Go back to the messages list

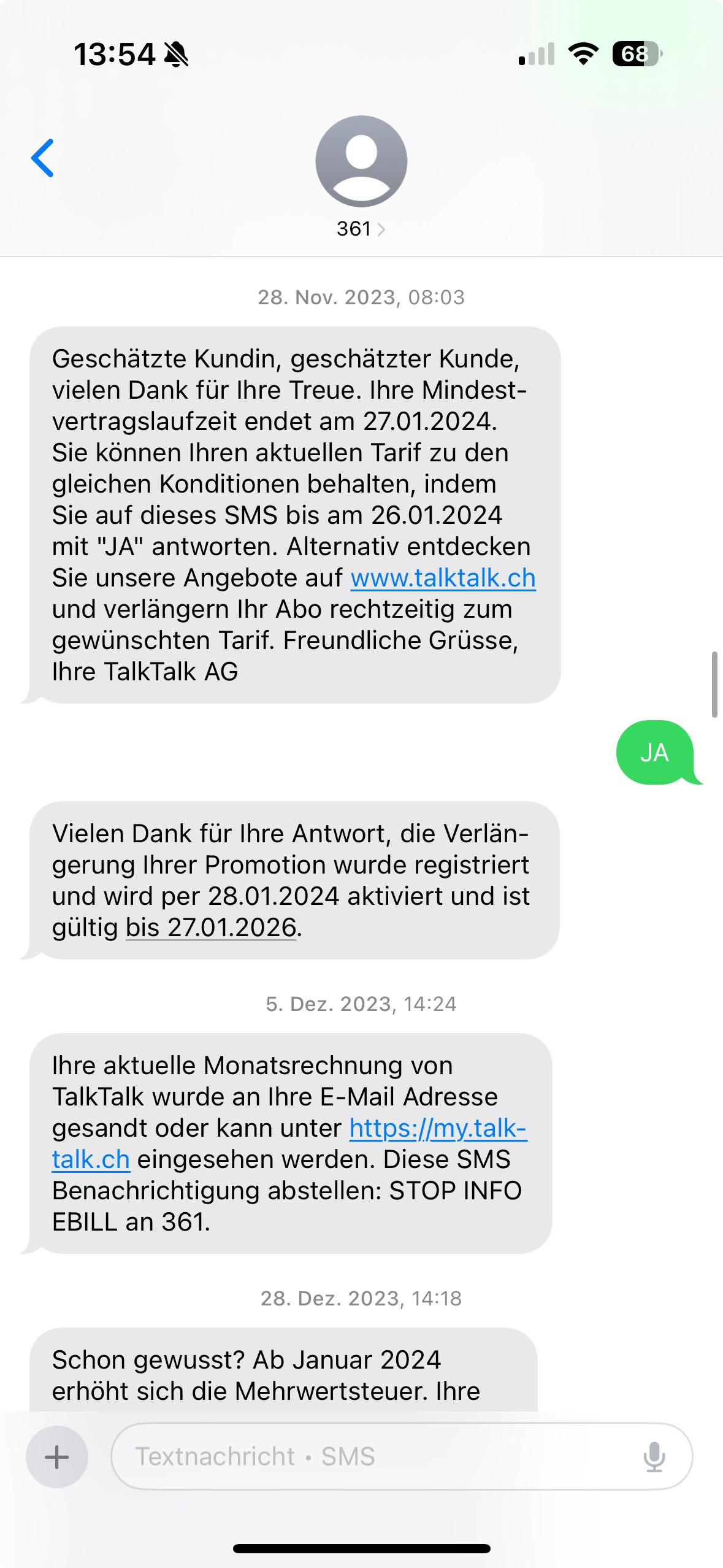pos(43,158)
